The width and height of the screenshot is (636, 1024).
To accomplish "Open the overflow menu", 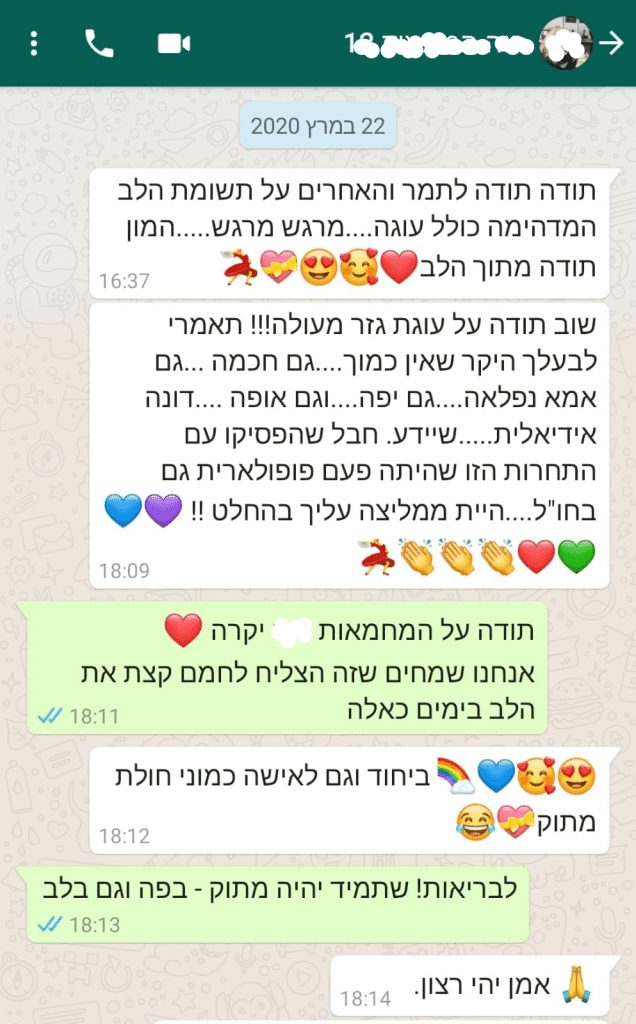I will 35,43.
